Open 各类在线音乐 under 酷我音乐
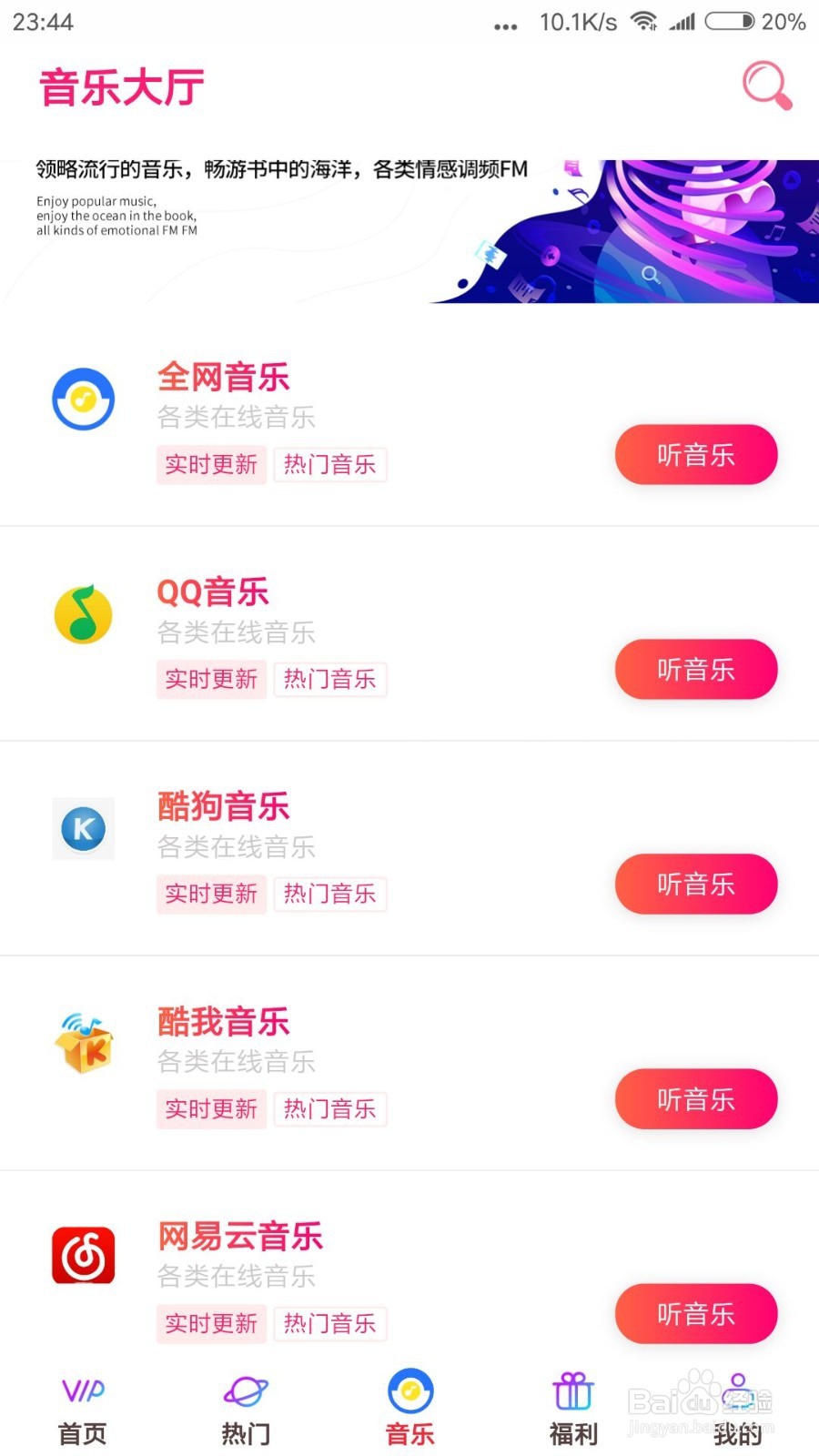 click(x=235, y=1062)
